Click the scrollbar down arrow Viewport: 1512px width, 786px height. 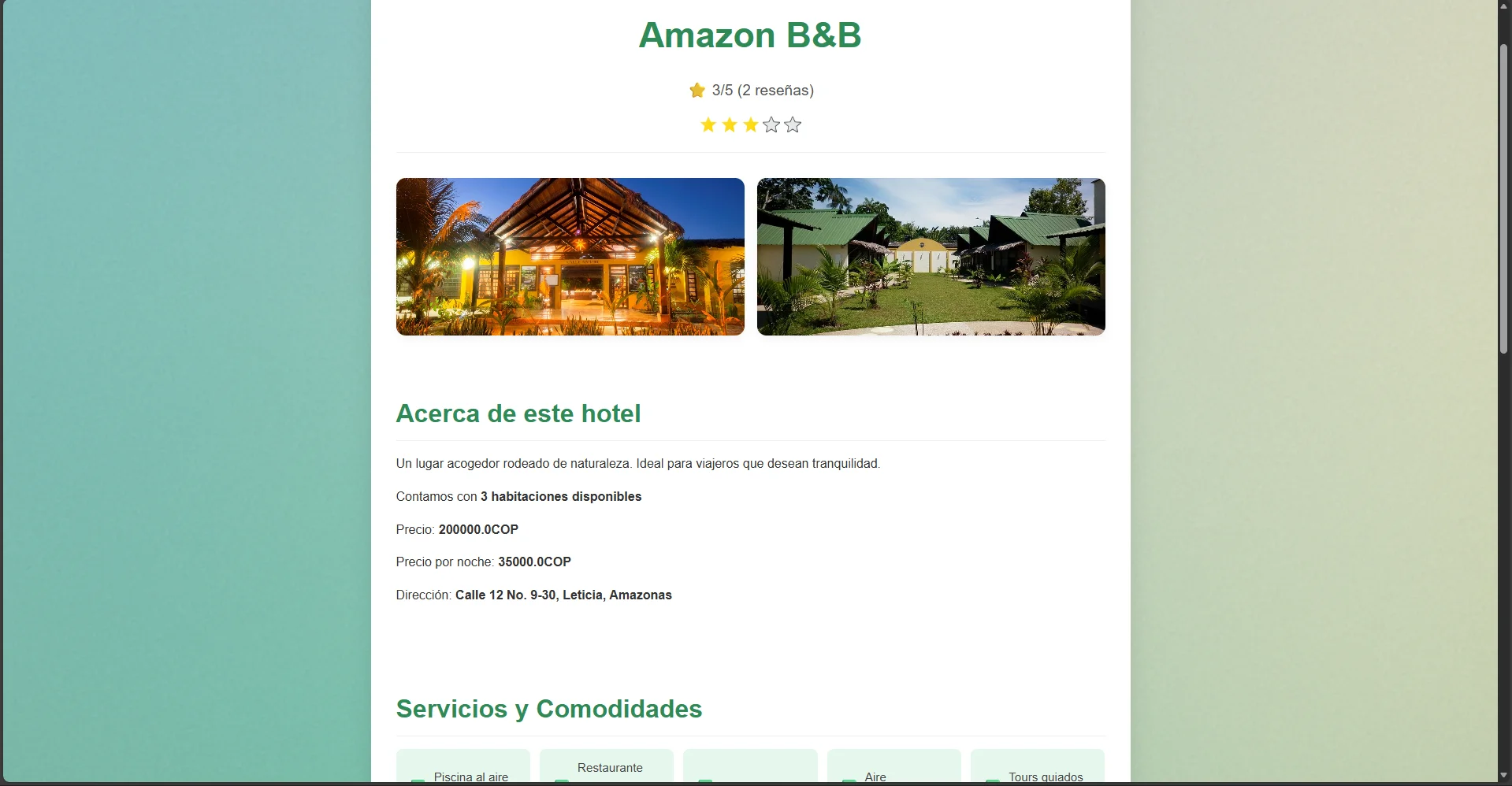tap(1503, 775)
